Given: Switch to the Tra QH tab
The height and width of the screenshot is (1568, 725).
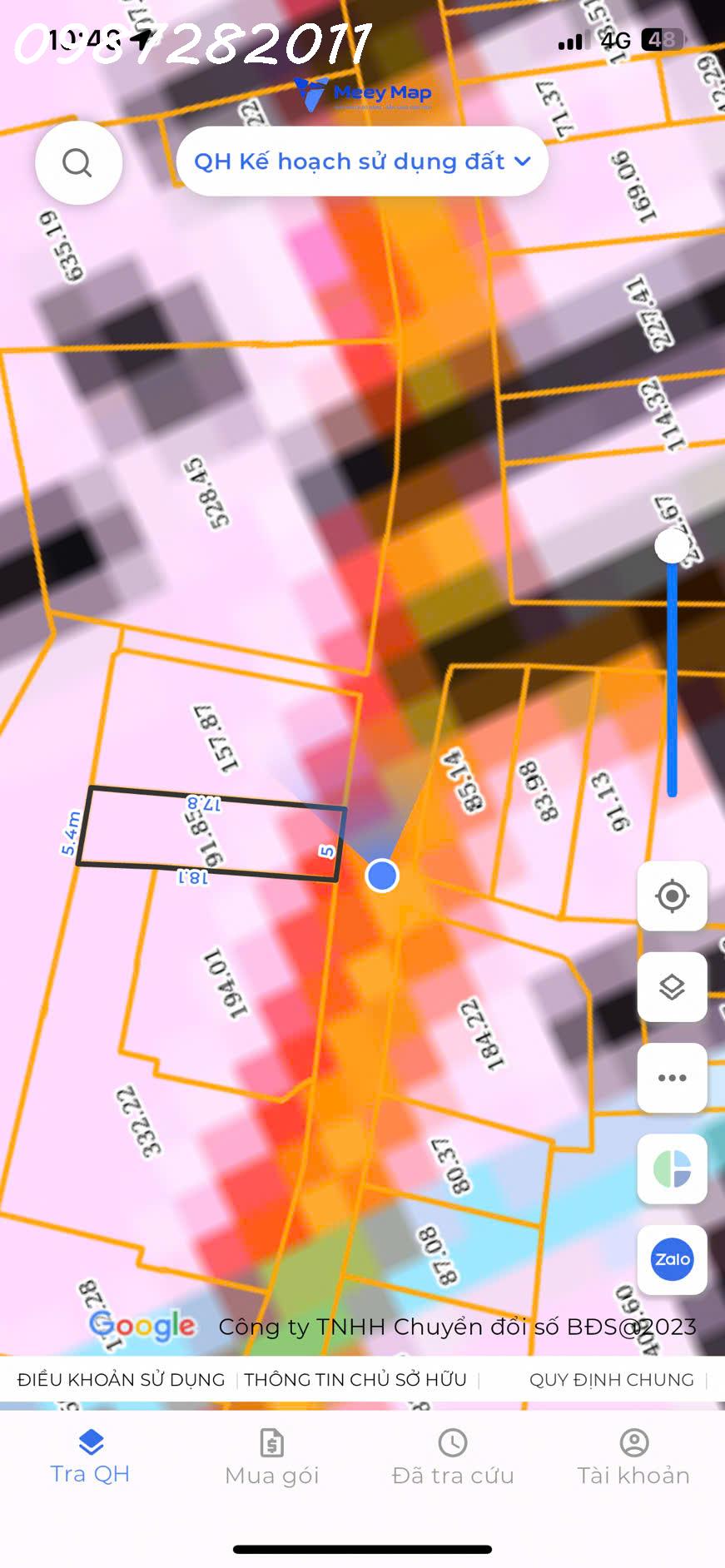Looking at the screenshot, I should (91, 1457).
